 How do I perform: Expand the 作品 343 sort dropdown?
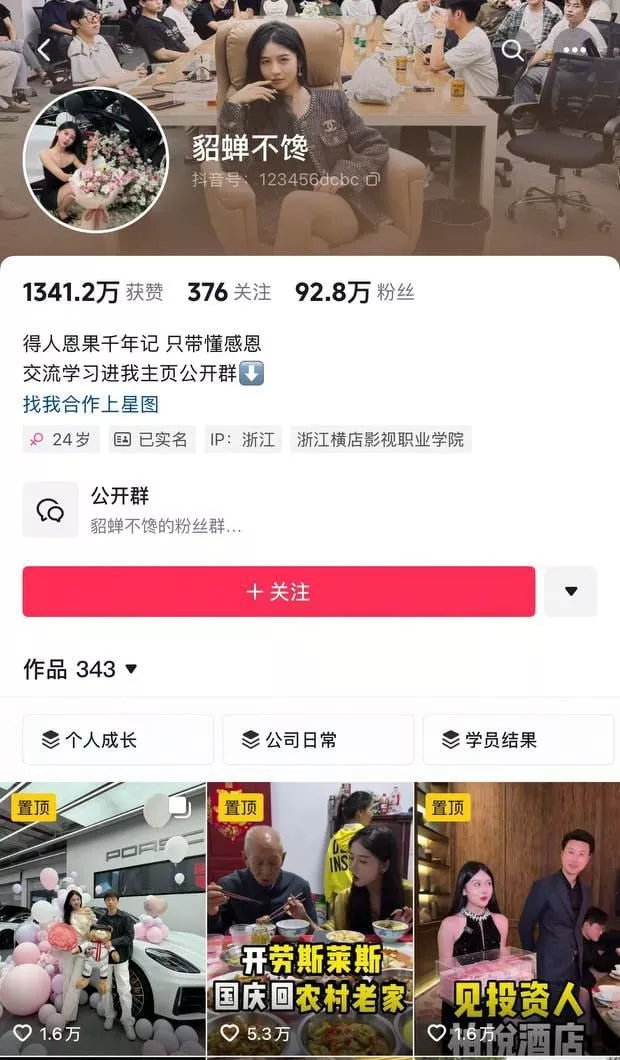[131, 669]
